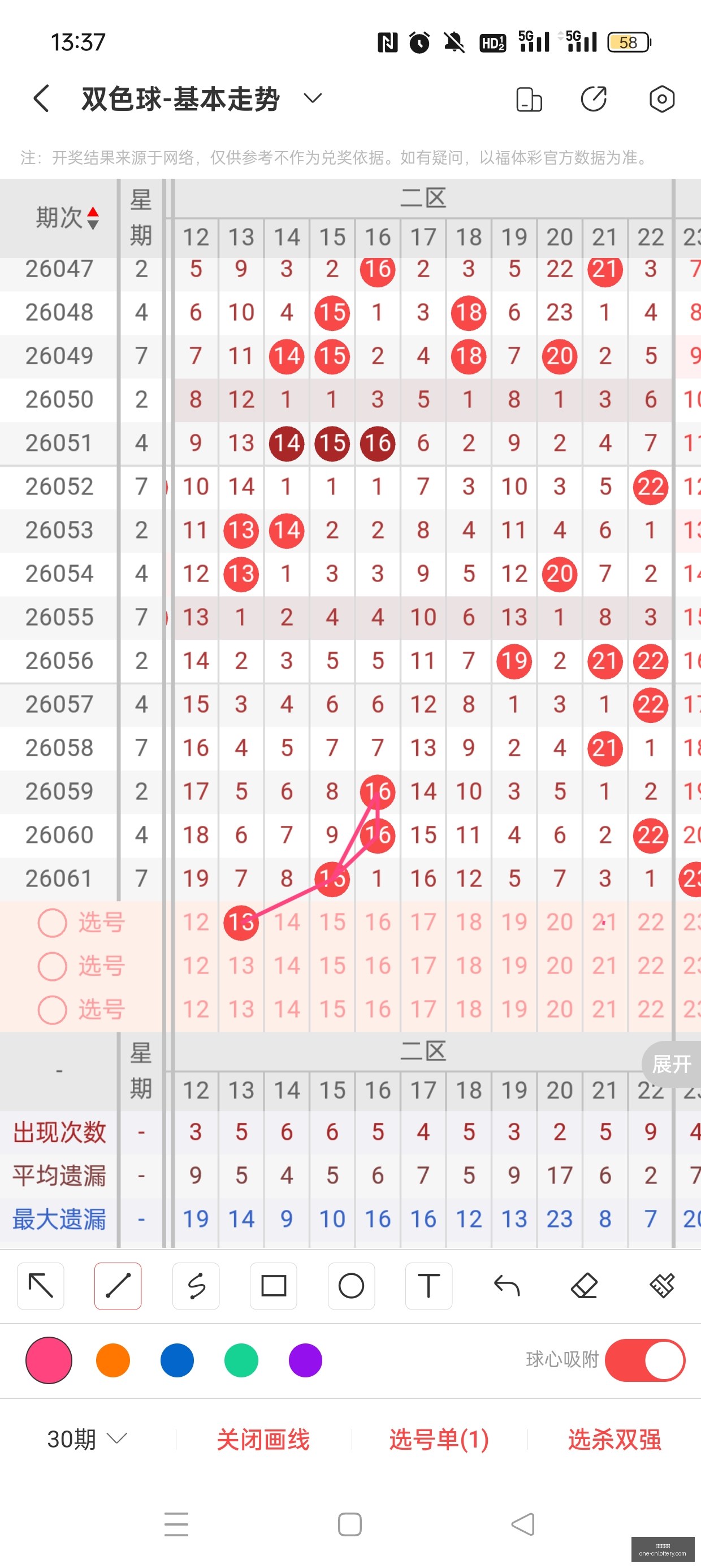Sort by 期次 column header
This screenshot has width=701, height=1568.
click(x=66, y=217)
